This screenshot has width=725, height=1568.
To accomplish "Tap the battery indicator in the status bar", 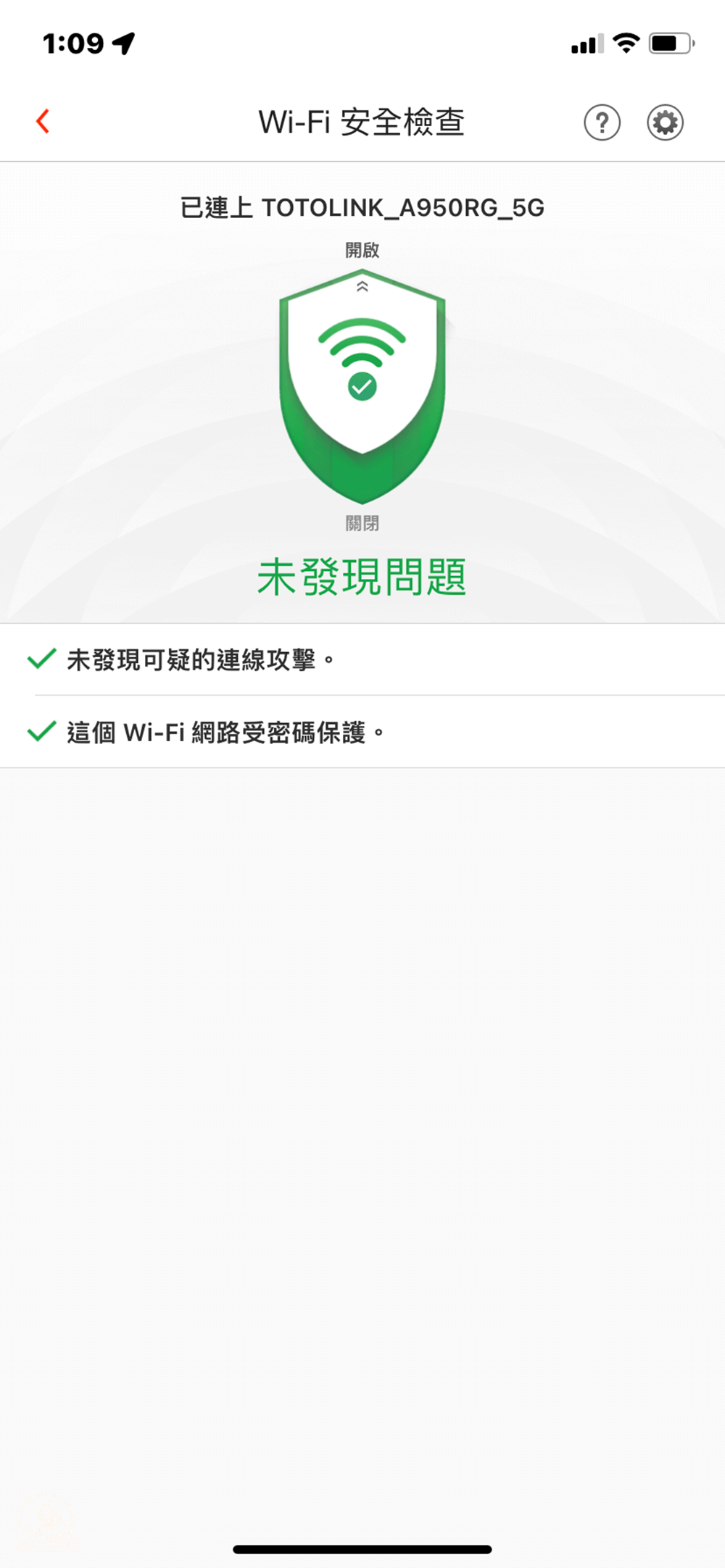I will tap(671, 43).
